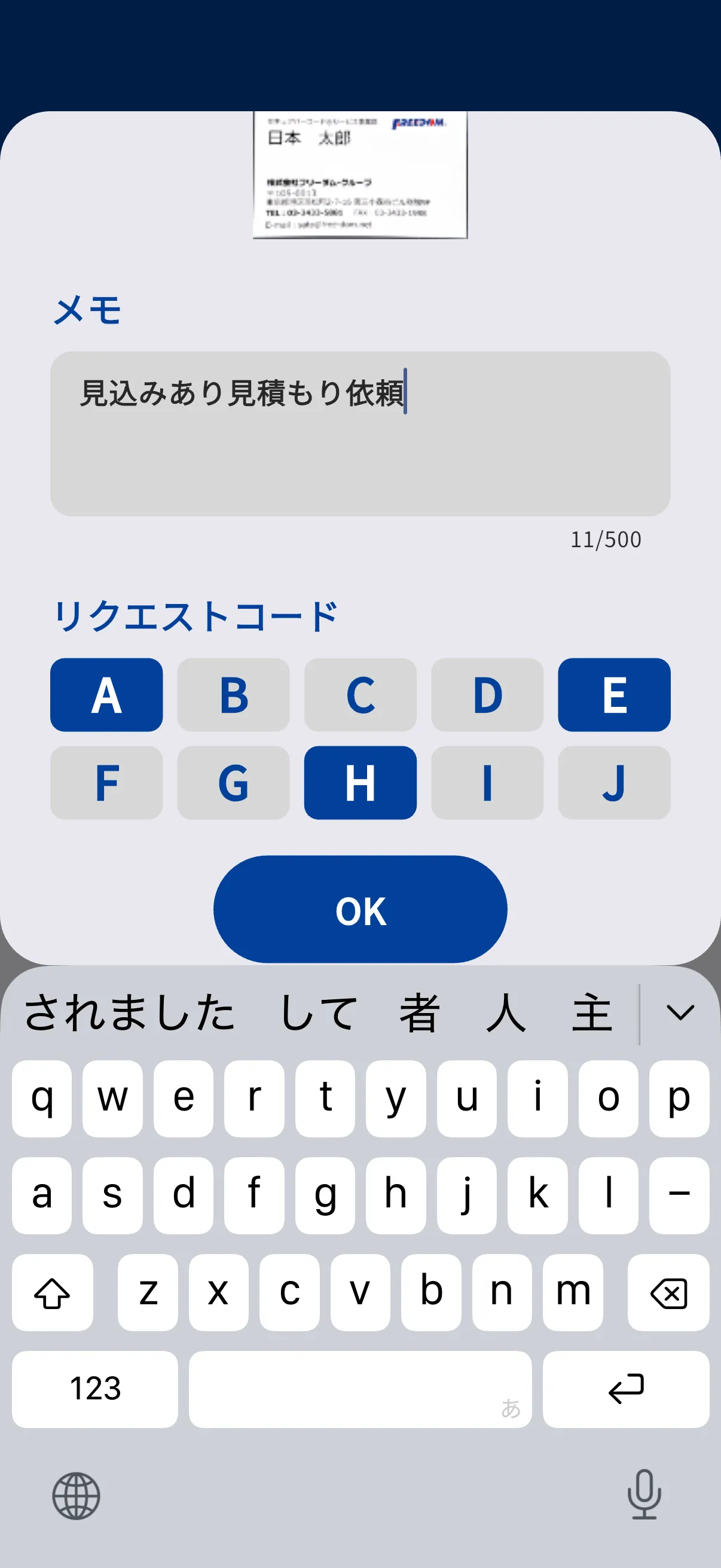Enable request code J
The image size is (721, 1568).
[614, 784]
